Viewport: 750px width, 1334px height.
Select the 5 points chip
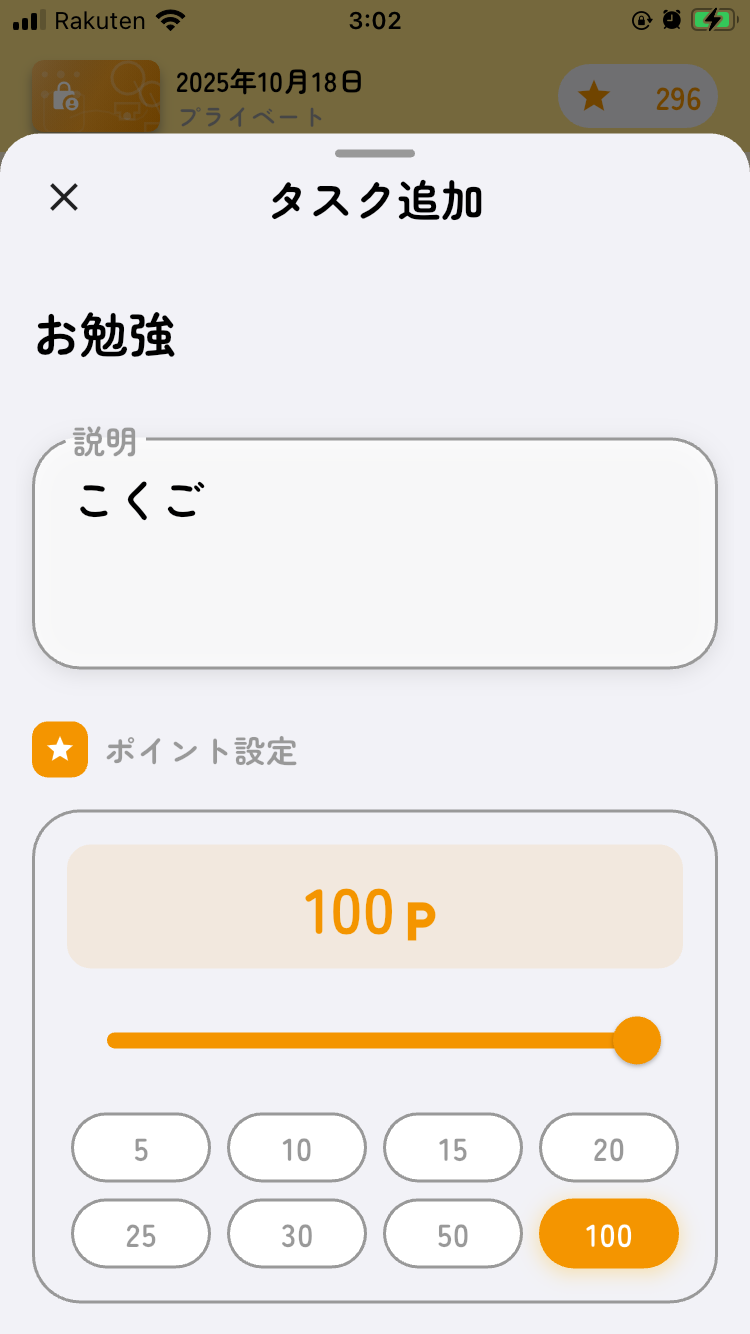click(141, 1148)
